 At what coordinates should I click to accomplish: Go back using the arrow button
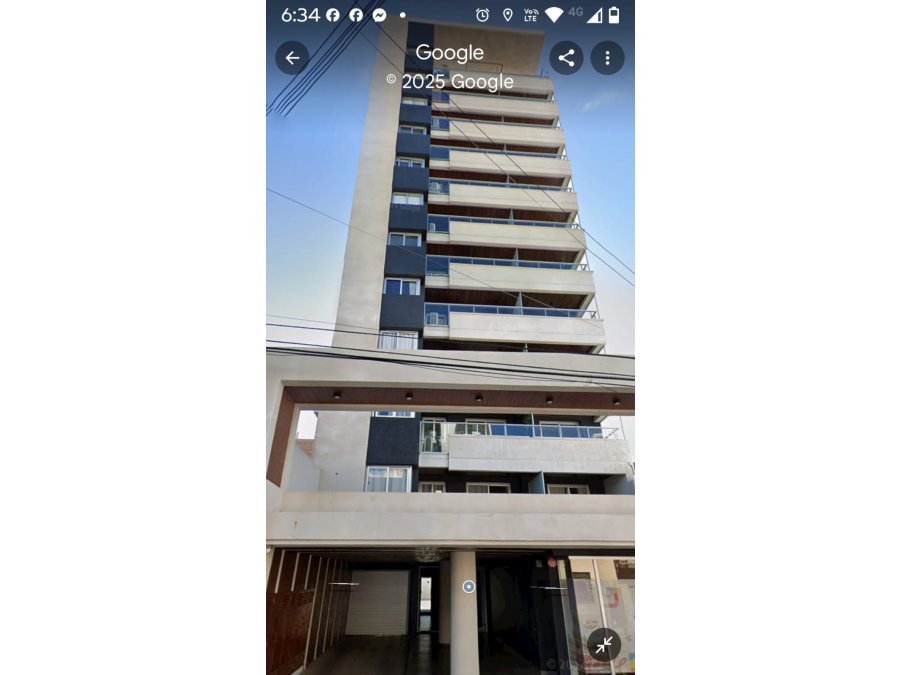point(292,58)
